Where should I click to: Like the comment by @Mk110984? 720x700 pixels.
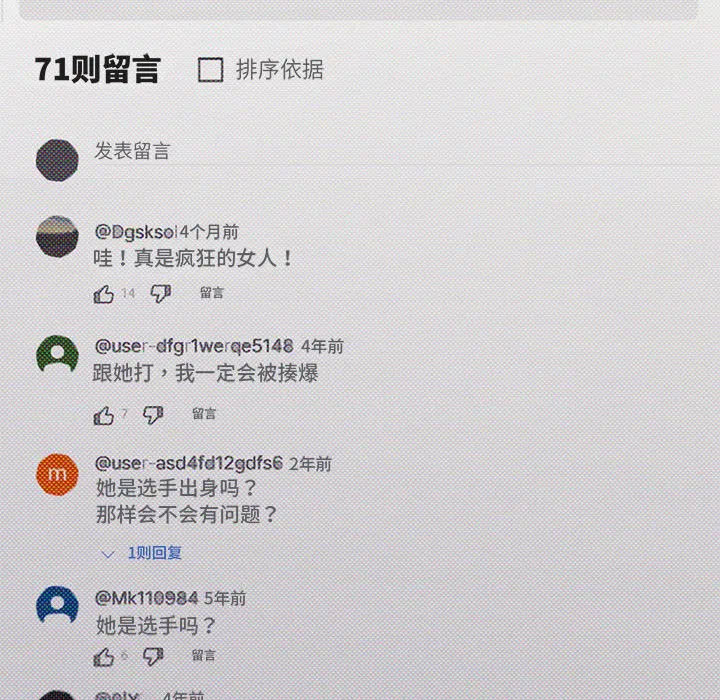104,657
